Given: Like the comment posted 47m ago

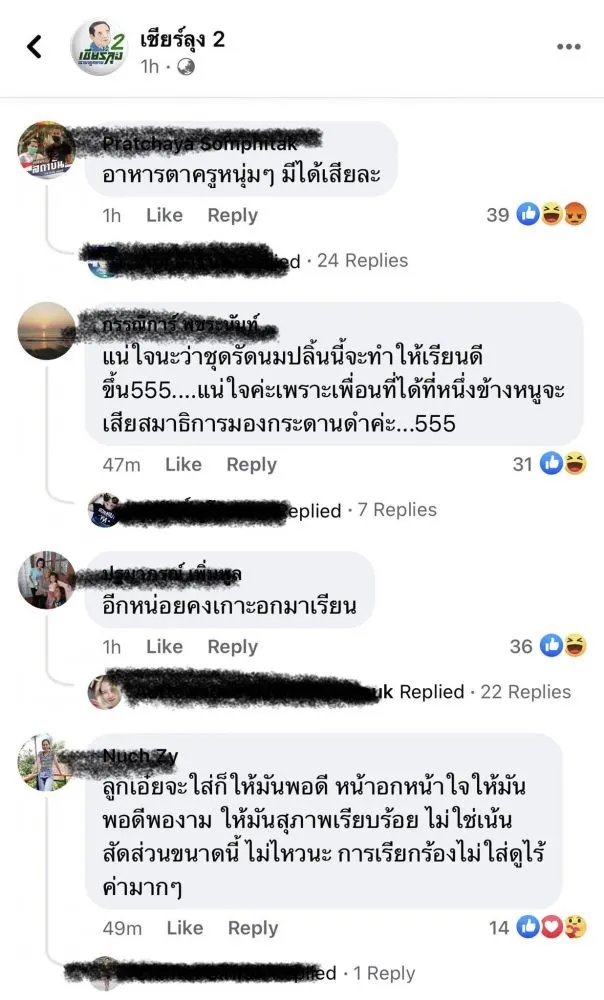Looking at the screenshot, I should [x=183, y=464].
